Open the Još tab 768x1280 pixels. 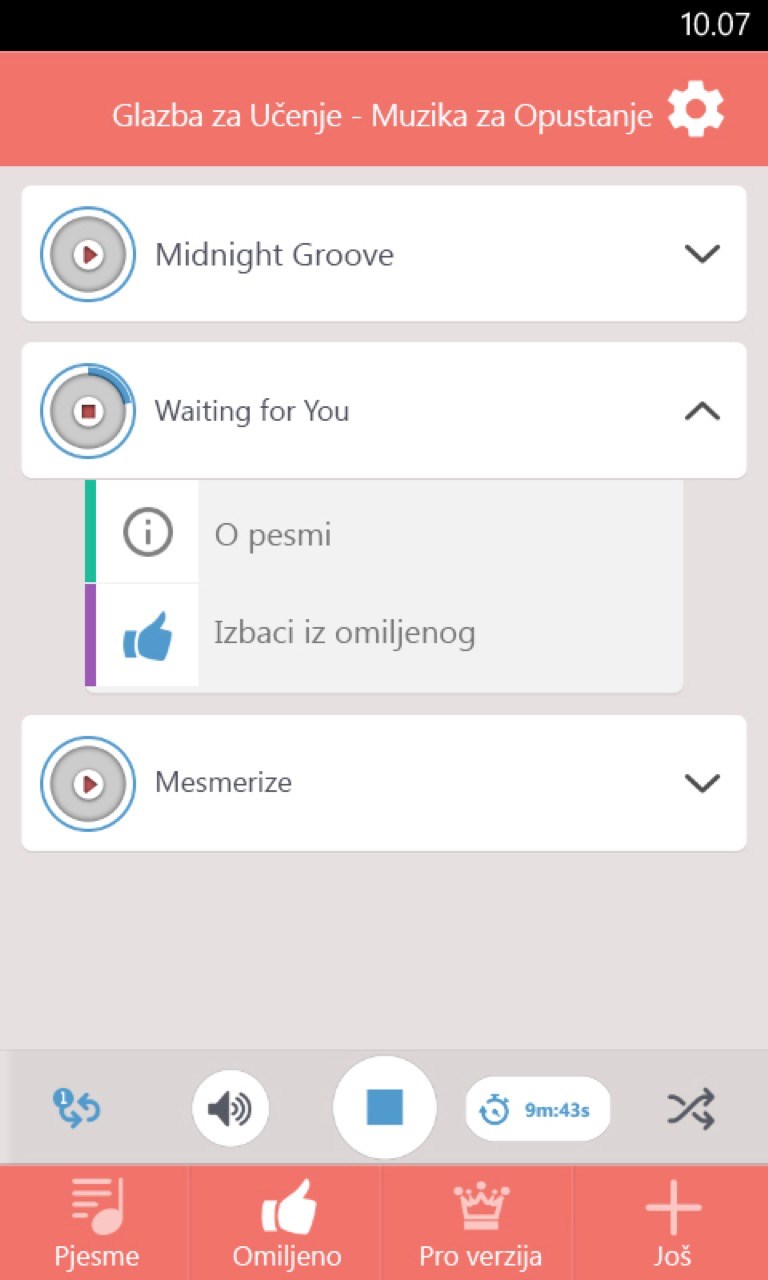672,1223
